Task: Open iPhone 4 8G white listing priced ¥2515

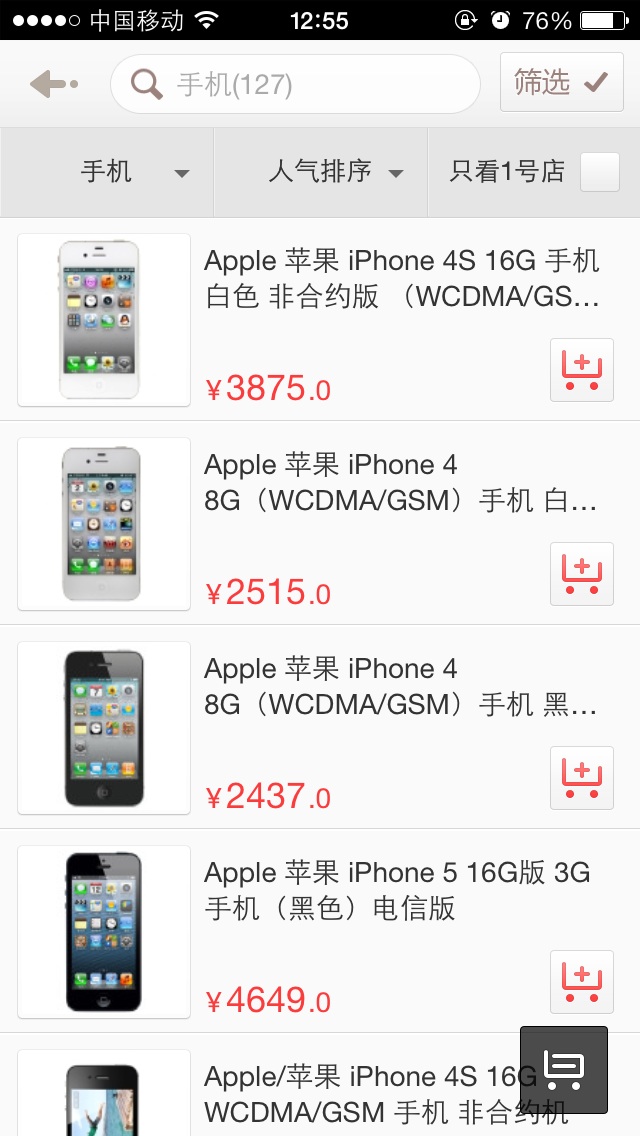Action: pyautogui.click(x=400, y=482)
